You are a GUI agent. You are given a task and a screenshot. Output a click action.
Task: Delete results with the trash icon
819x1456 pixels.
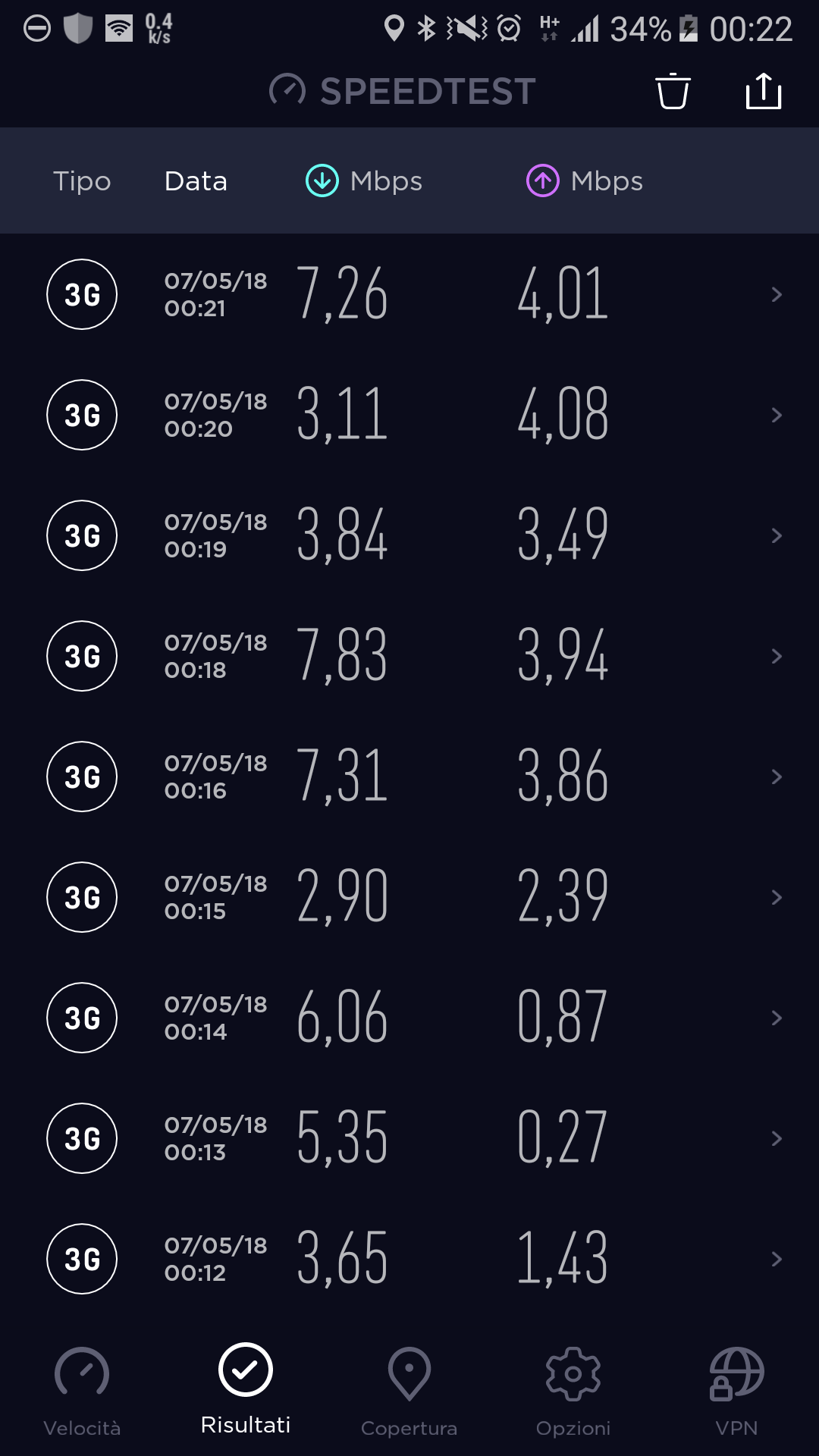coord(673,91)
